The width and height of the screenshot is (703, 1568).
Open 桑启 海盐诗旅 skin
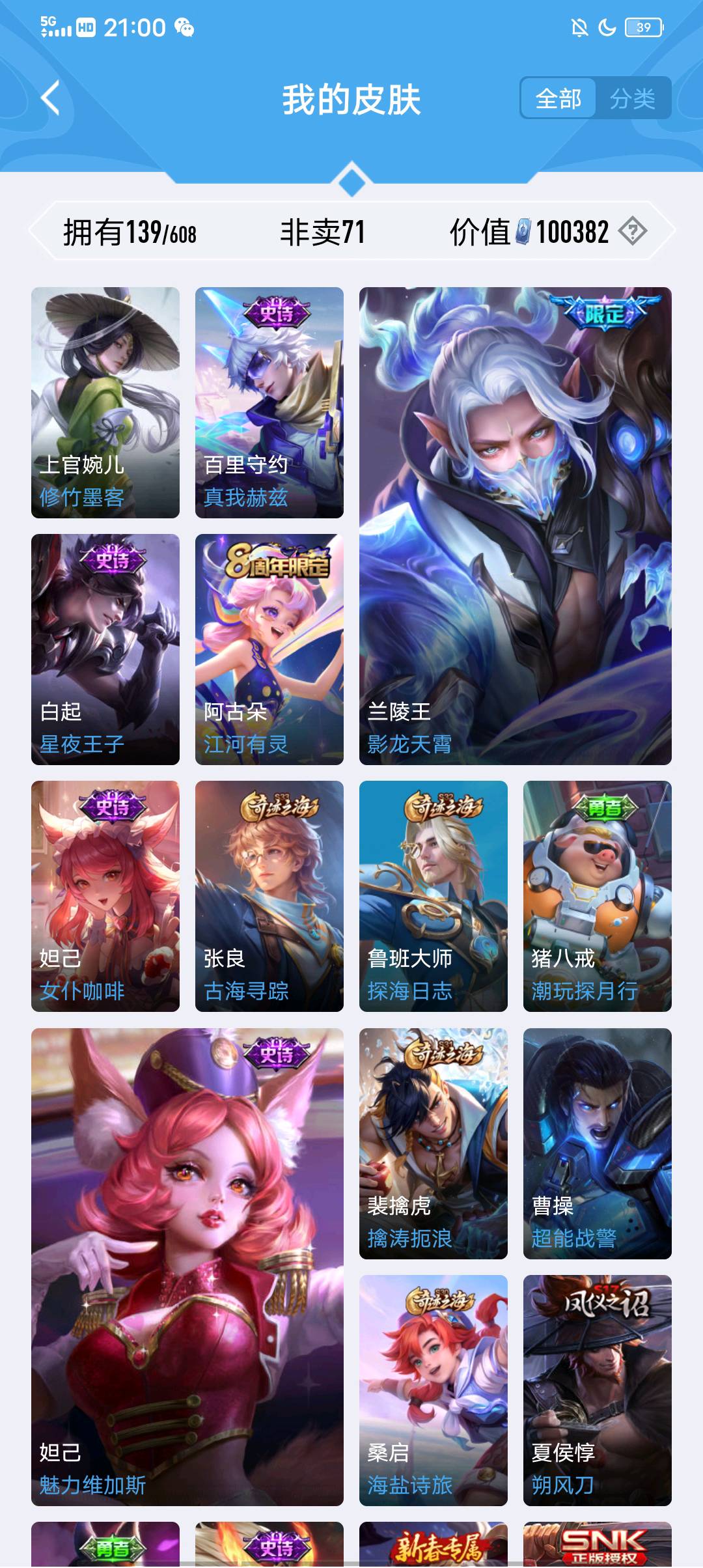point(434,1390)
